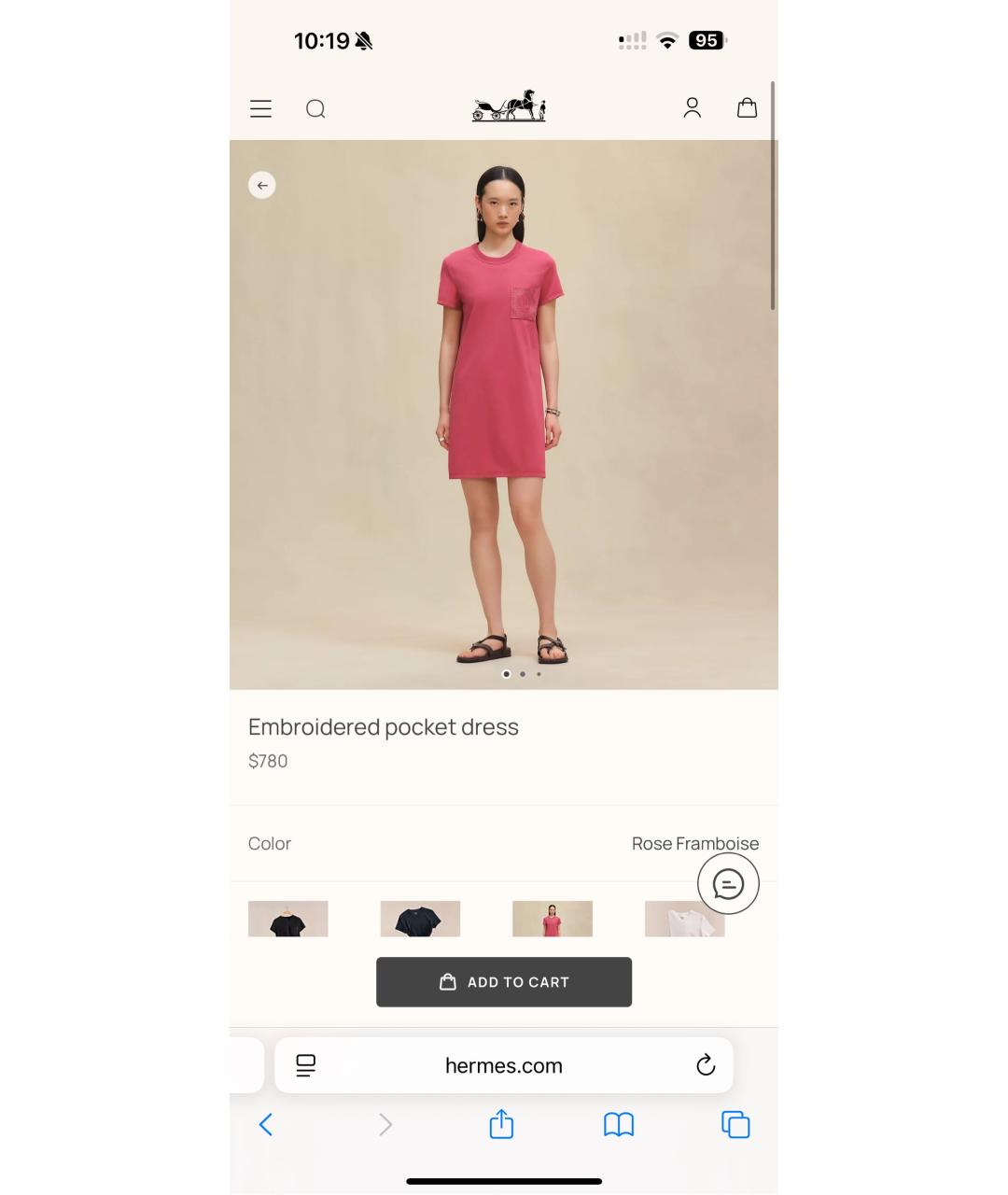Select the Rose Framboise color thumbnail

553,919
